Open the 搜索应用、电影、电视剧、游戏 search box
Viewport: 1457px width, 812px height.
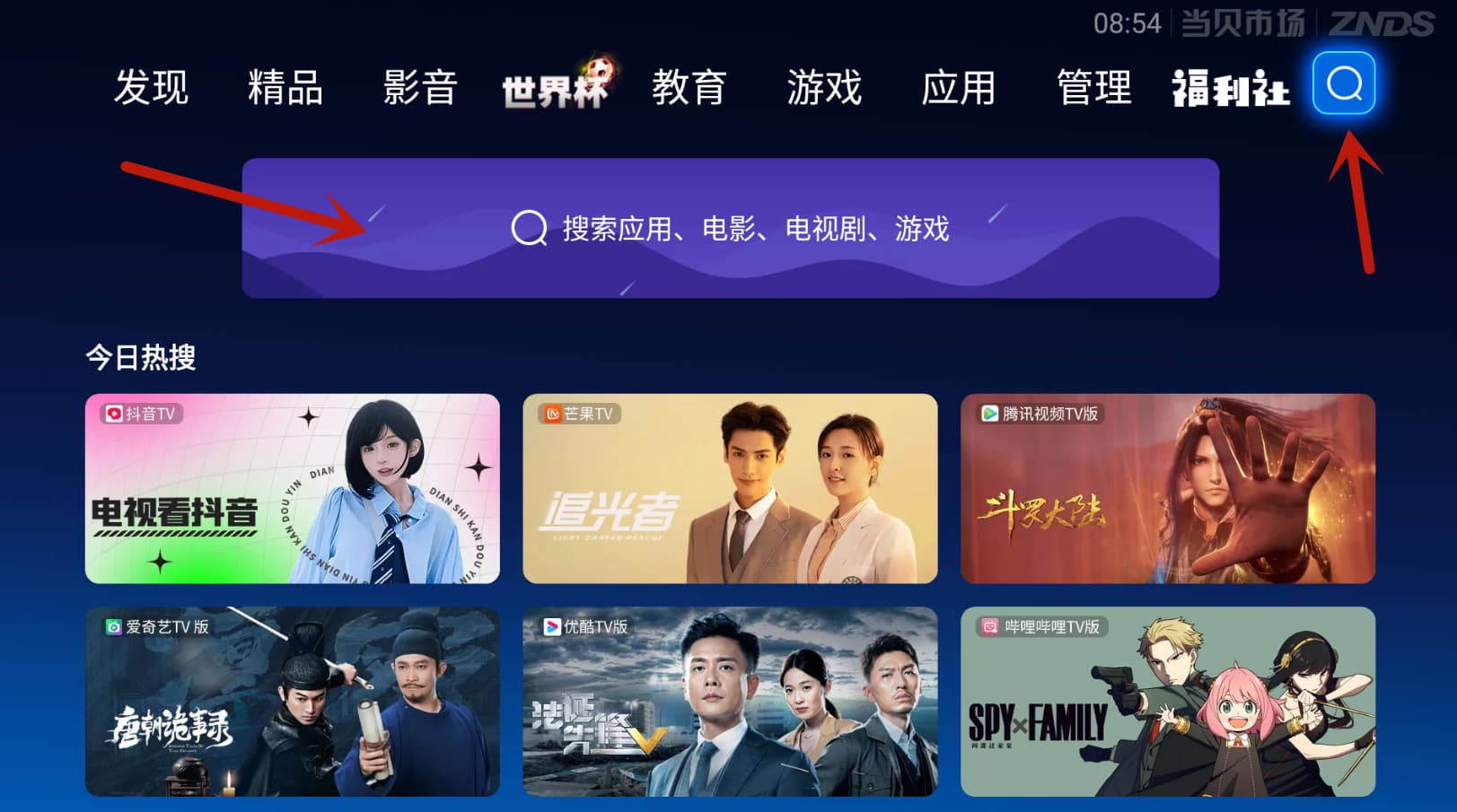730,228
